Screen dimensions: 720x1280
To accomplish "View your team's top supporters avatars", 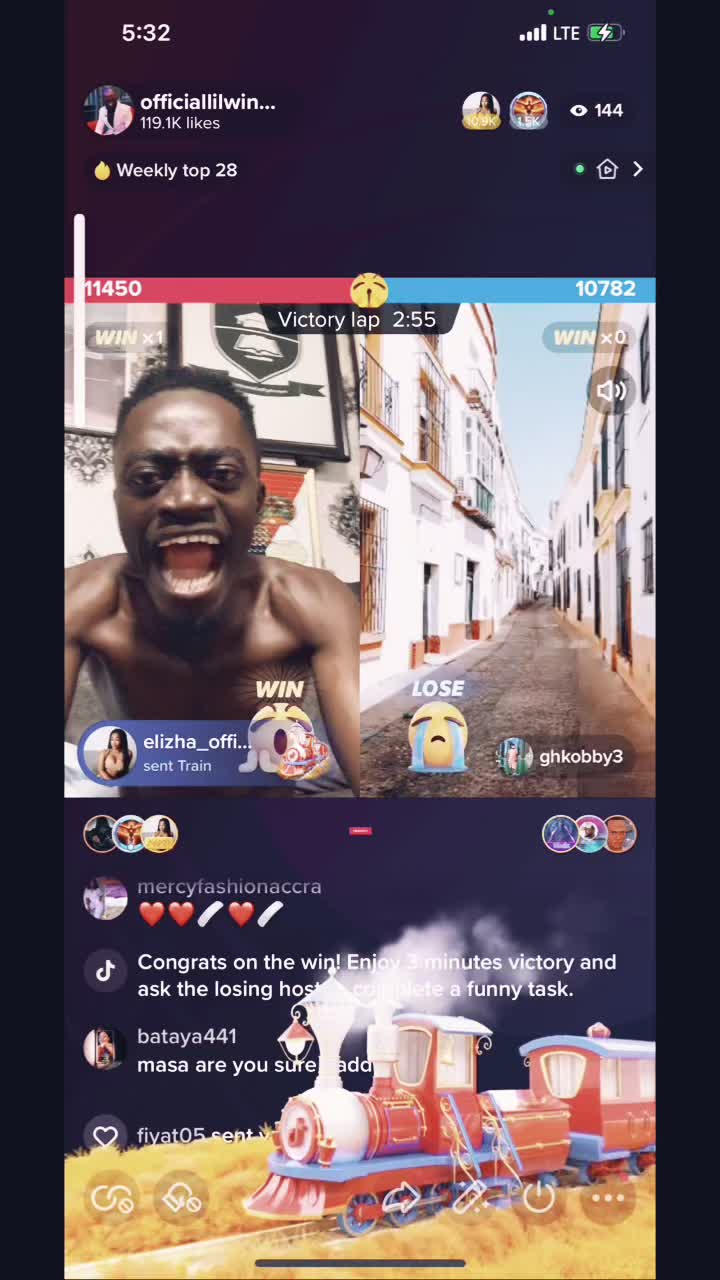I will coord(131,833).
